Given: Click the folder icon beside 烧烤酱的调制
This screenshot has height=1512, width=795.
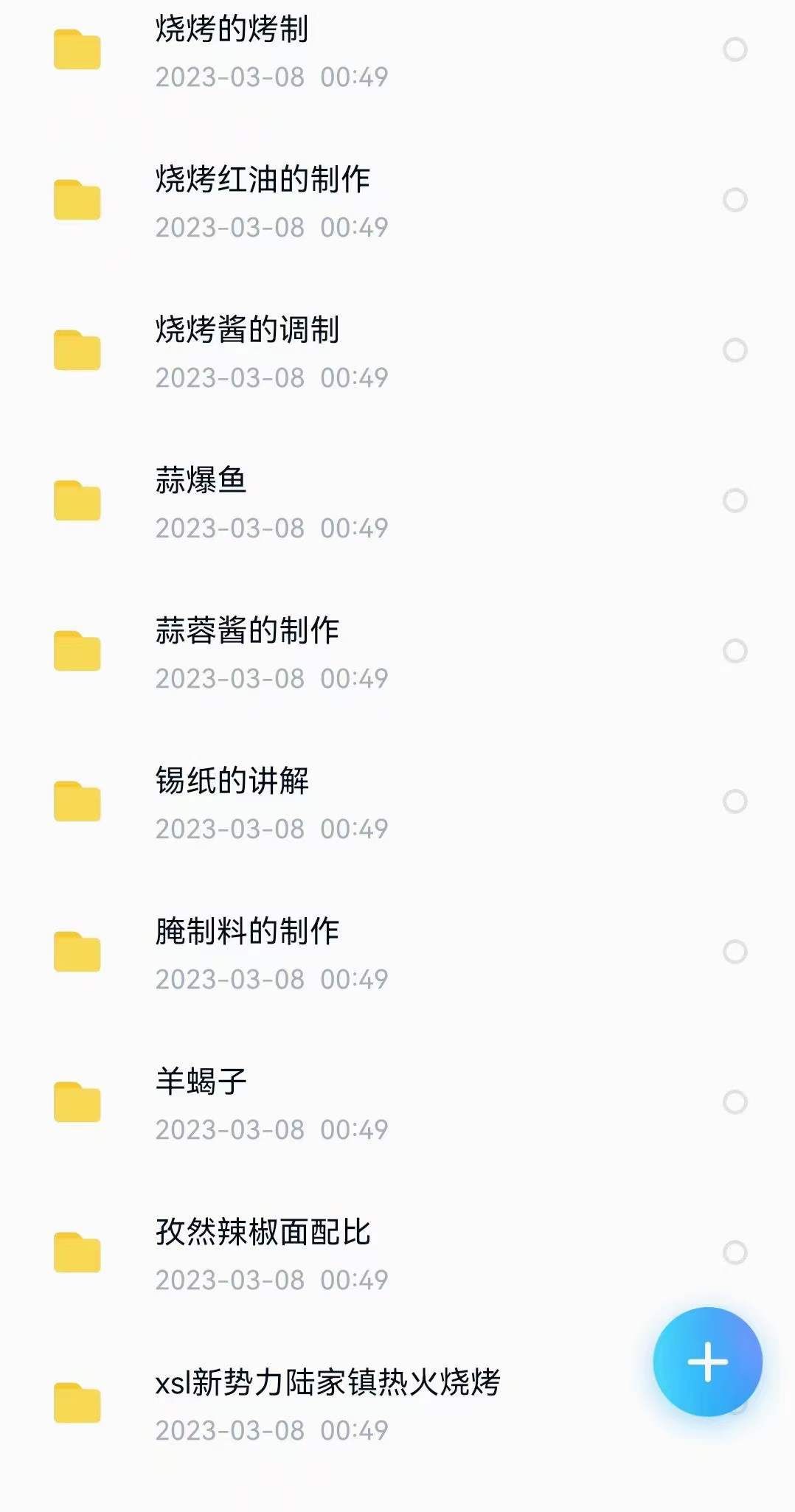Looking at the screenshot, I should [x=77, y=350].
